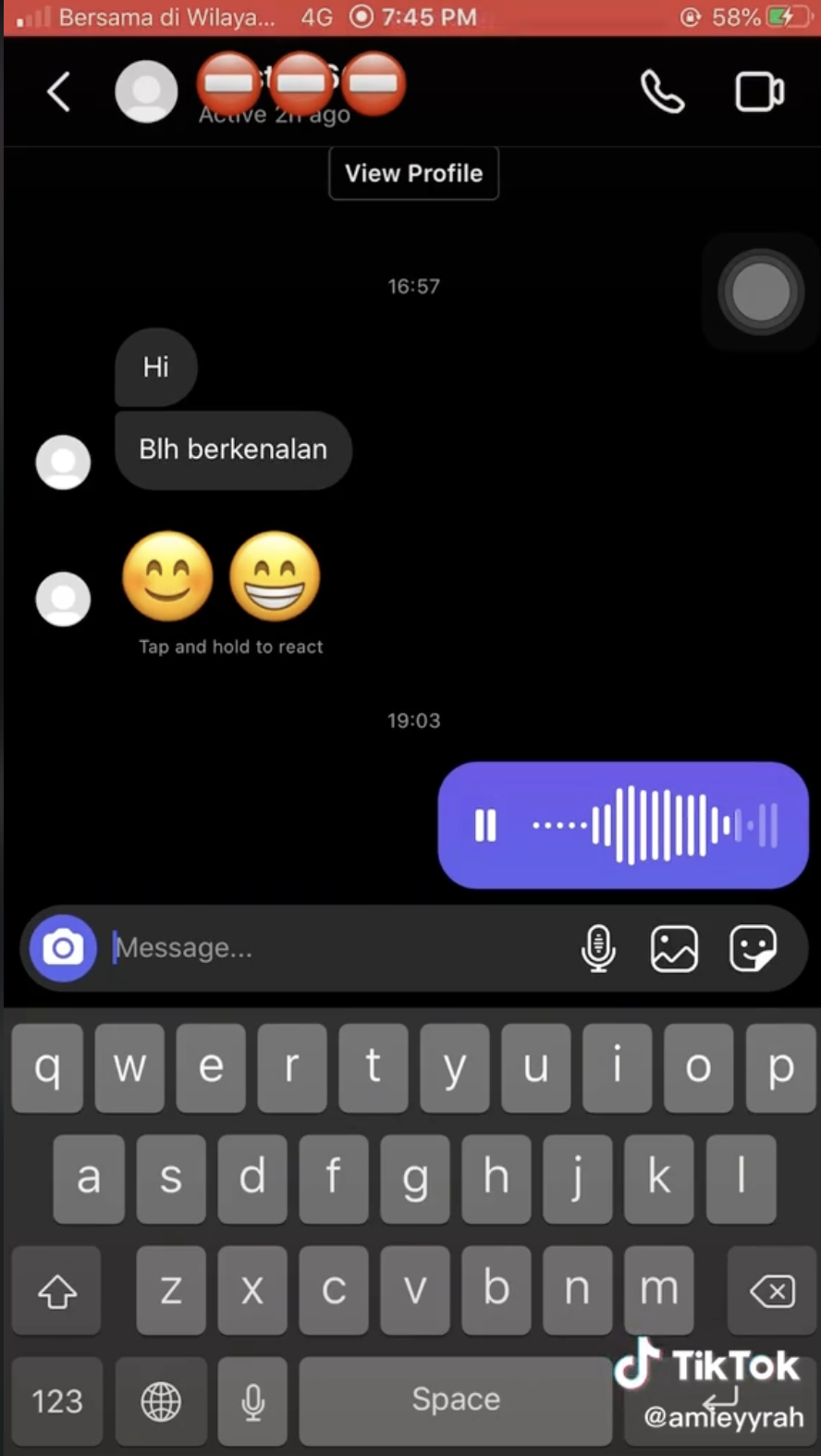Image resolution: width=821 pixels, height=1456 pixels.
Task: Record a voice message
Action: point(598,948)
